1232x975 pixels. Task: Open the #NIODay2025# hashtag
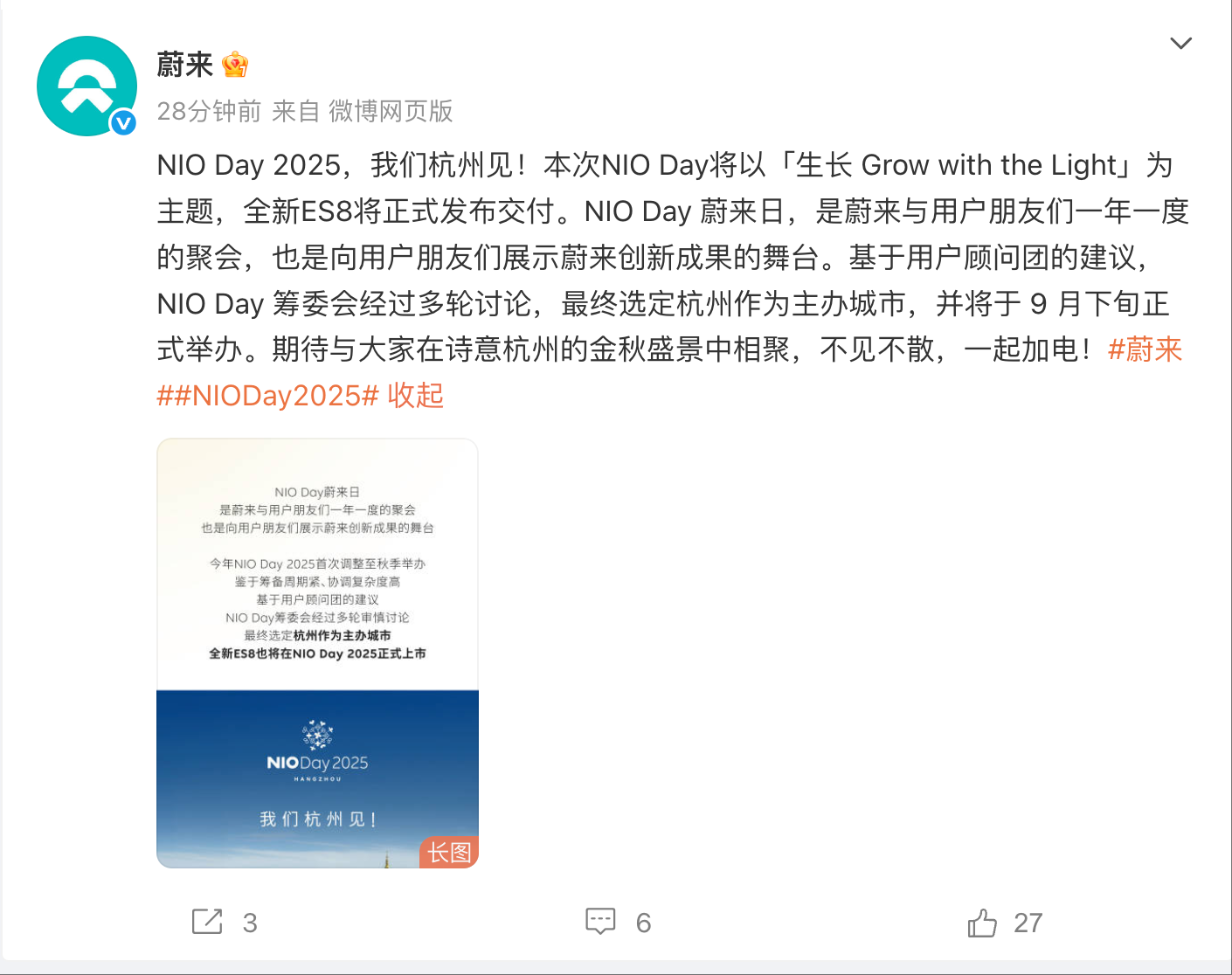(x=275, y=397)
